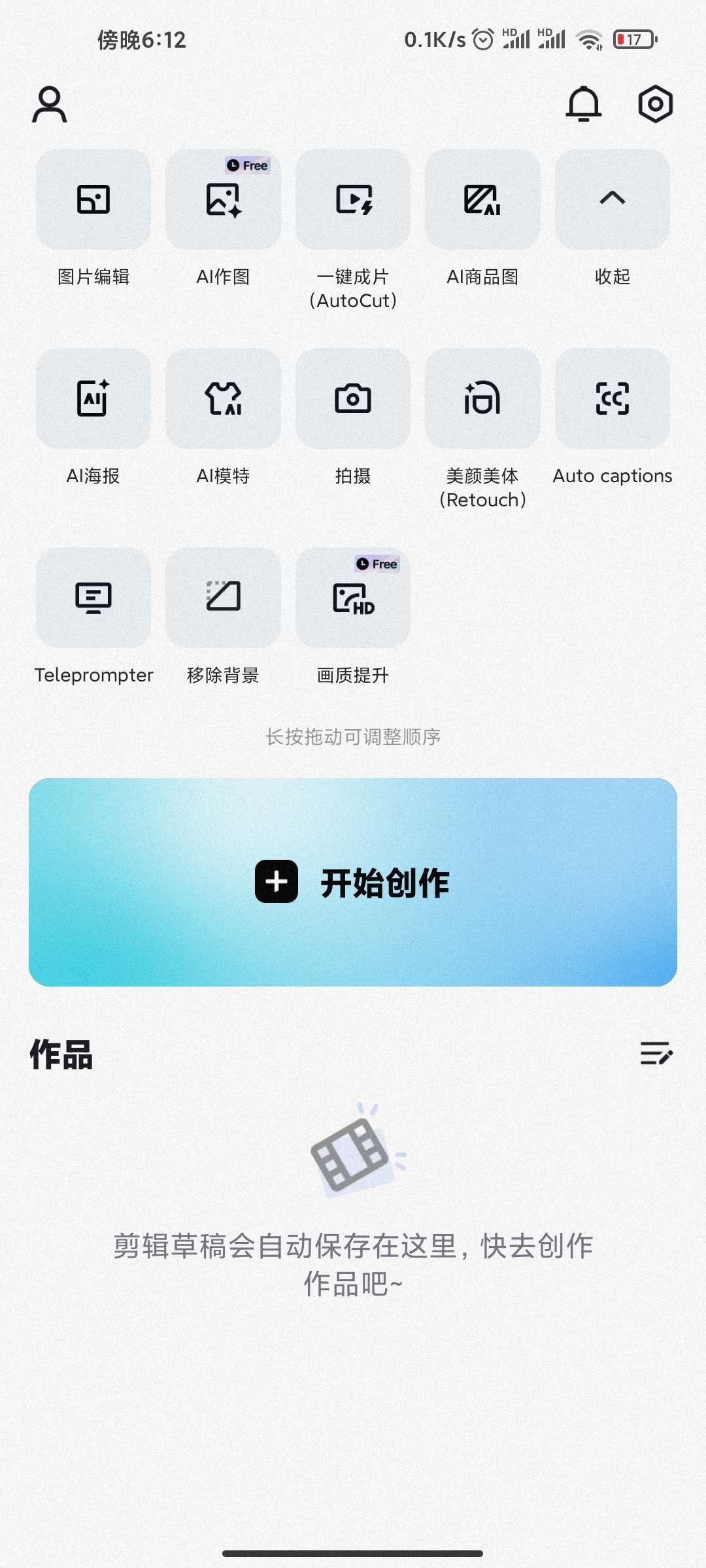706x1568 pixels.
Task: Collapse the tools panel with 收起
Action: coord(612,201)
